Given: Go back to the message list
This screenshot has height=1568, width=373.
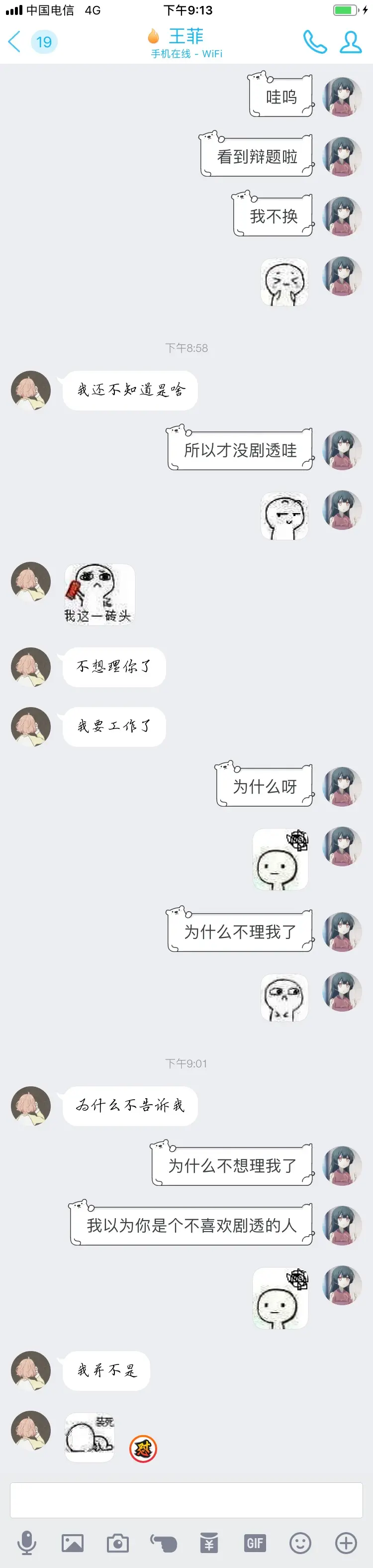Looking at the screenshot, I should pos(14,42).
